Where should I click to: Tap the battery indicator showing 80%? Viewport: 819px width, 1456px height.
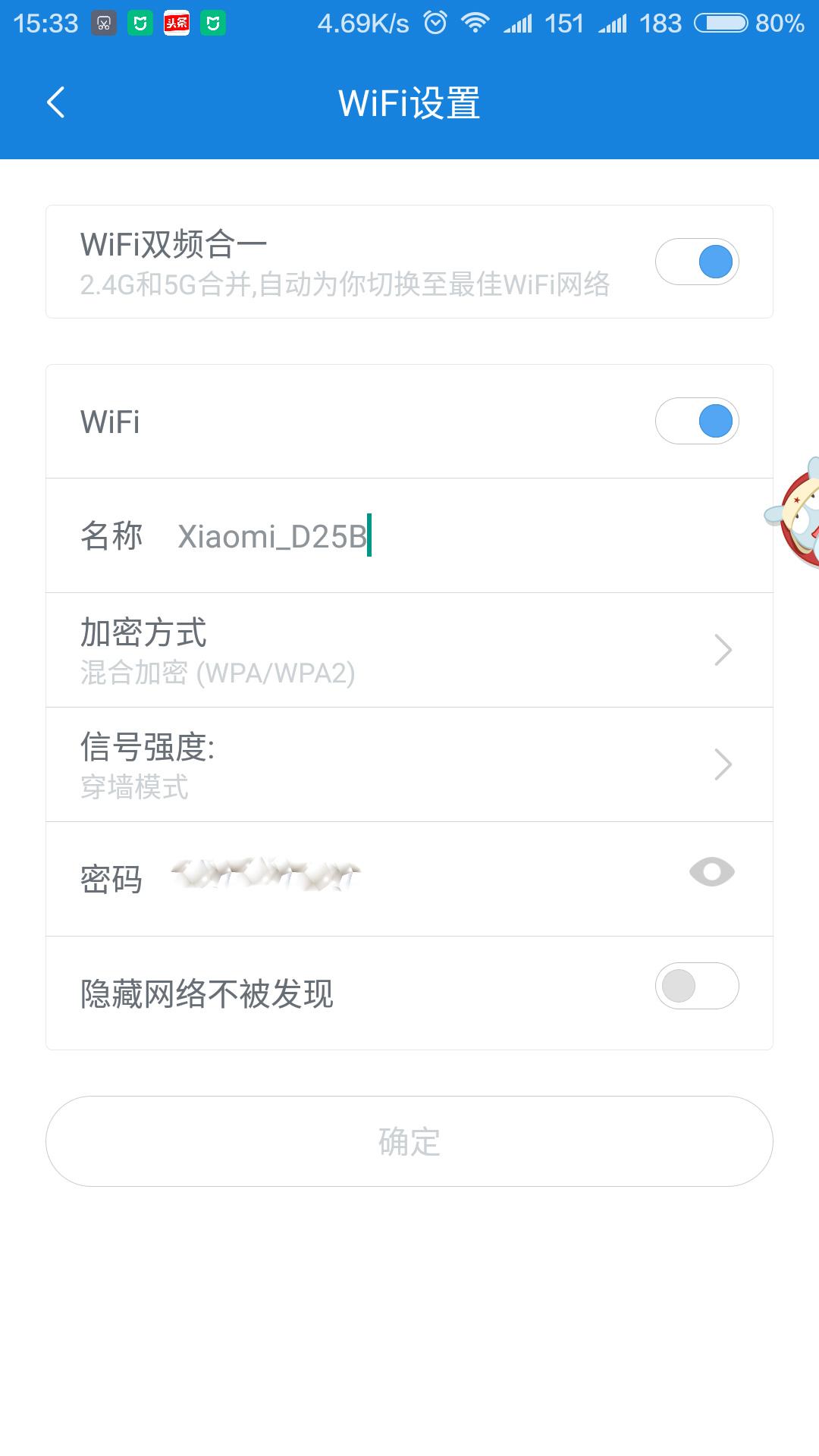pos(720,24)
